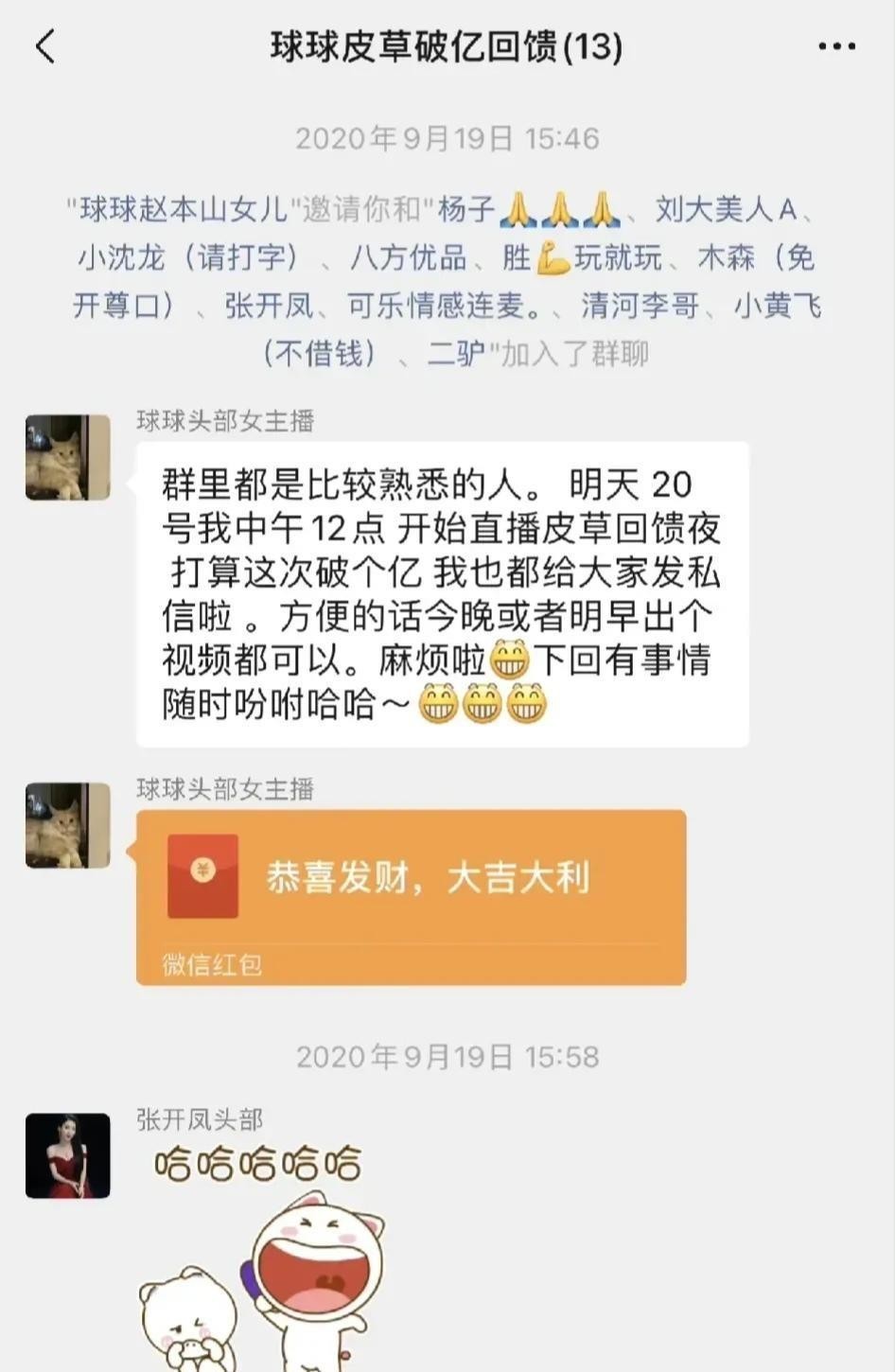Go back from the group chat

coord(45,45)
